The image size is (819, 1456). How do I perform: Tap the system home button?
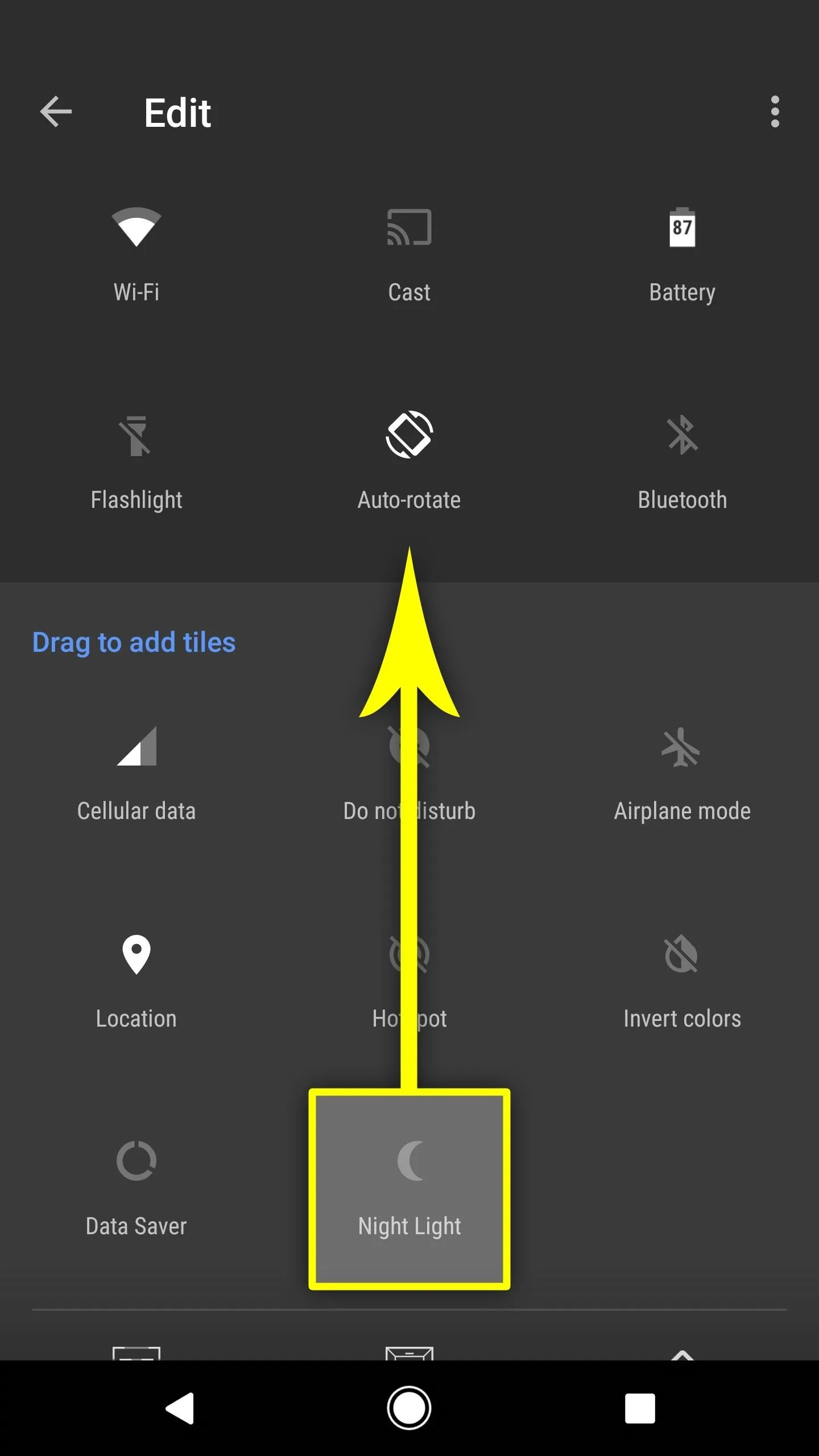409,1408
